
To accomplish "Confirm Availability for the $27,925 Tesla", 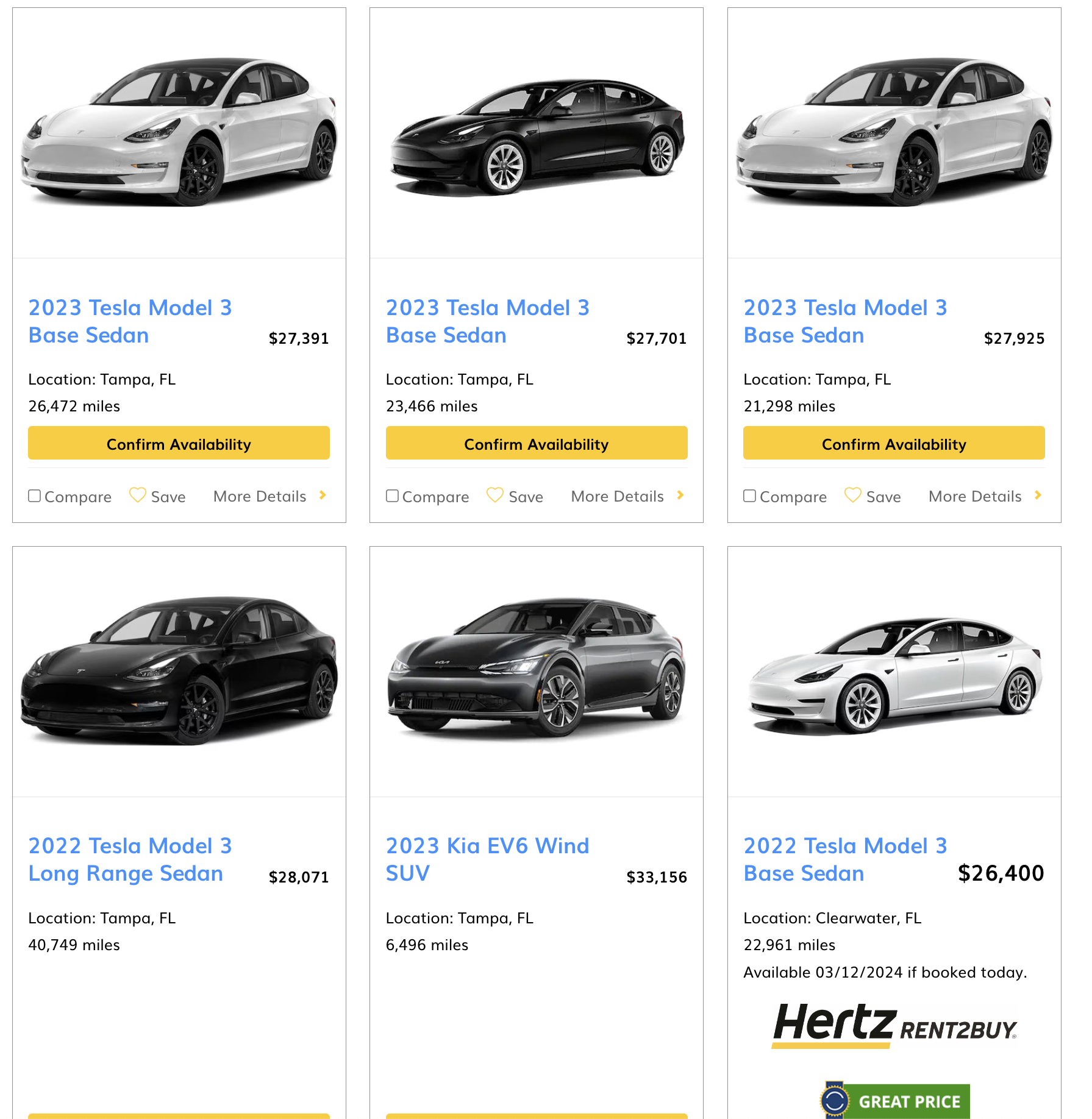I will (x=894, y=443).
